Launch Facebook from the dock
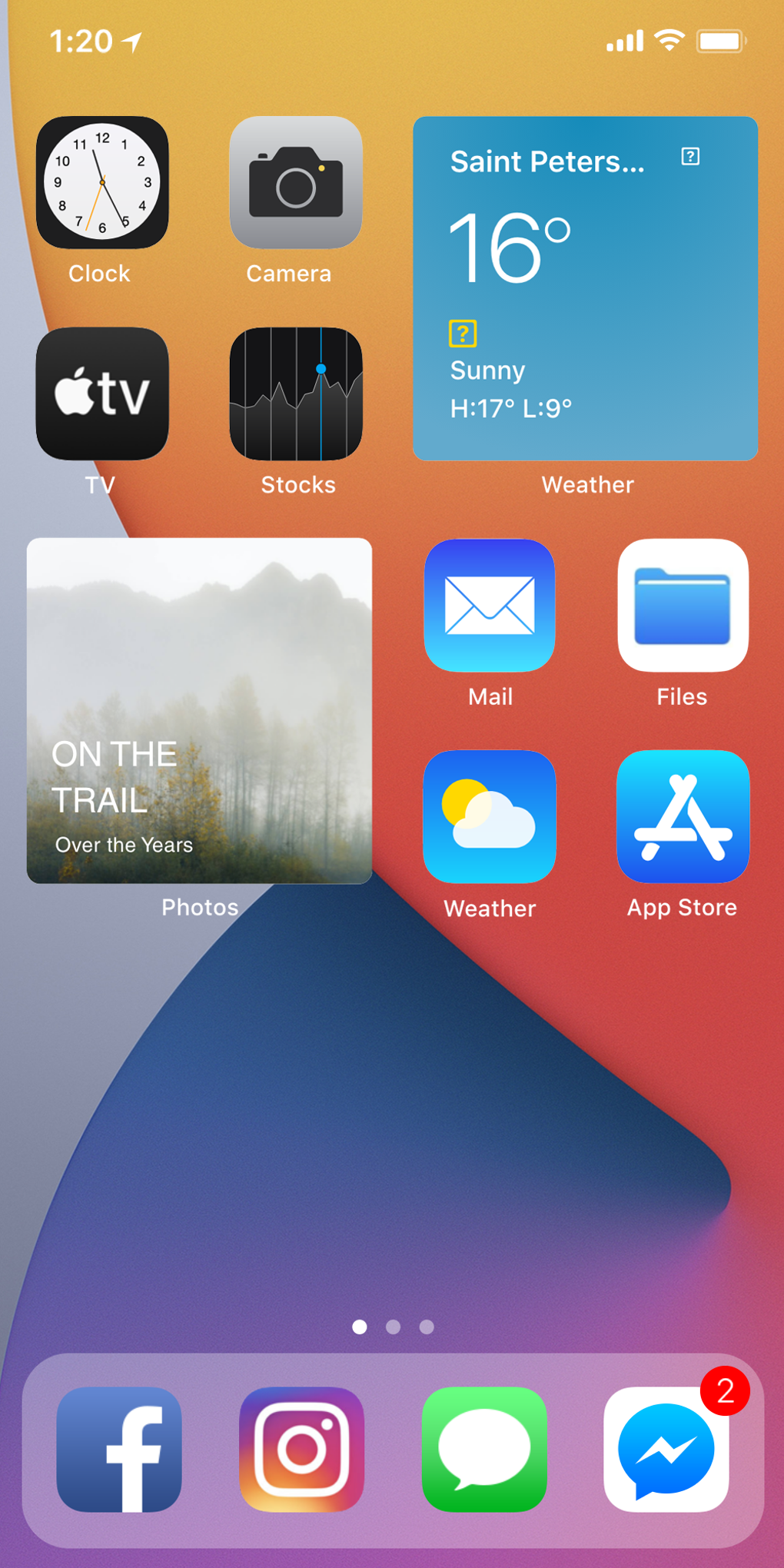Screen dimensions: 784x1568 tap(119, 1449)
